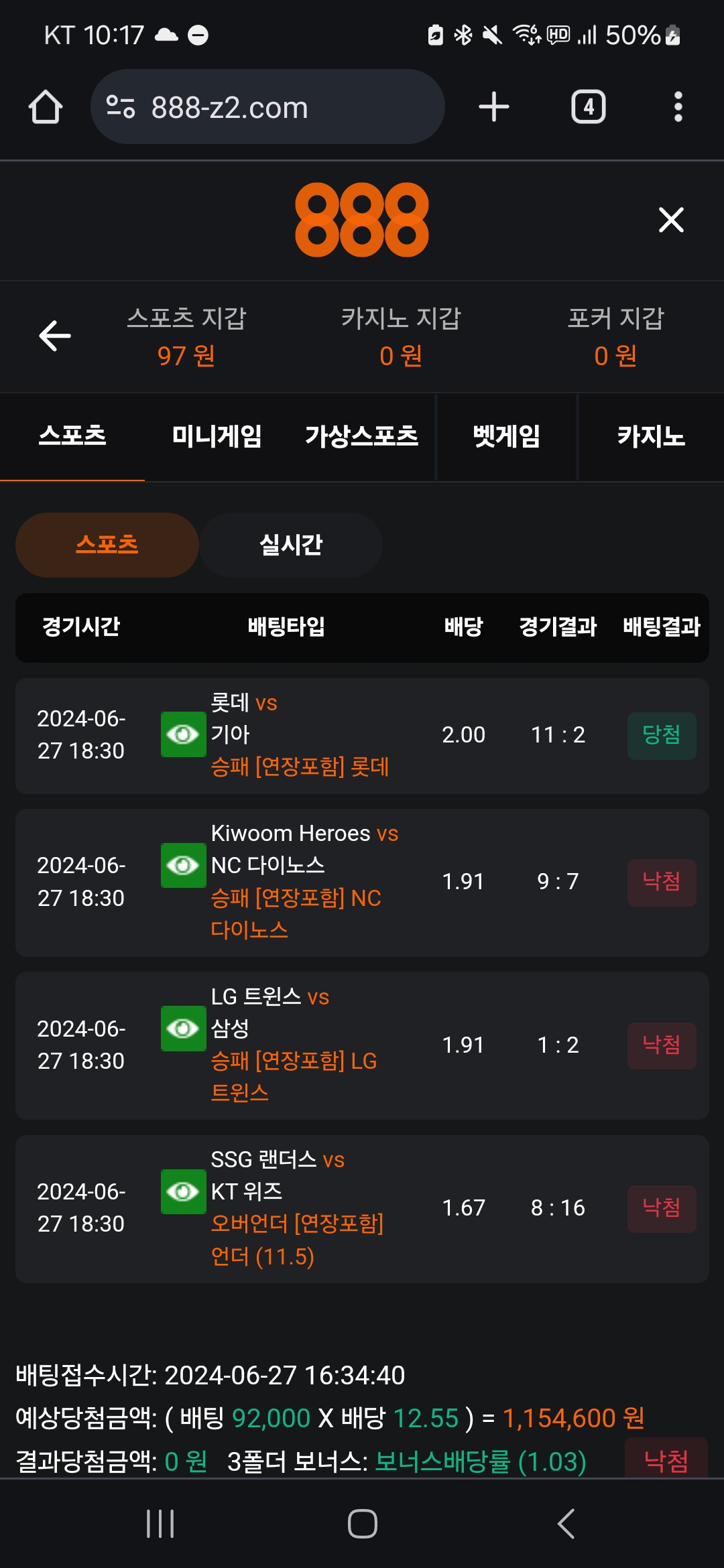
Task: Switch to the 카지노 tab
Action: click(650, 437)
